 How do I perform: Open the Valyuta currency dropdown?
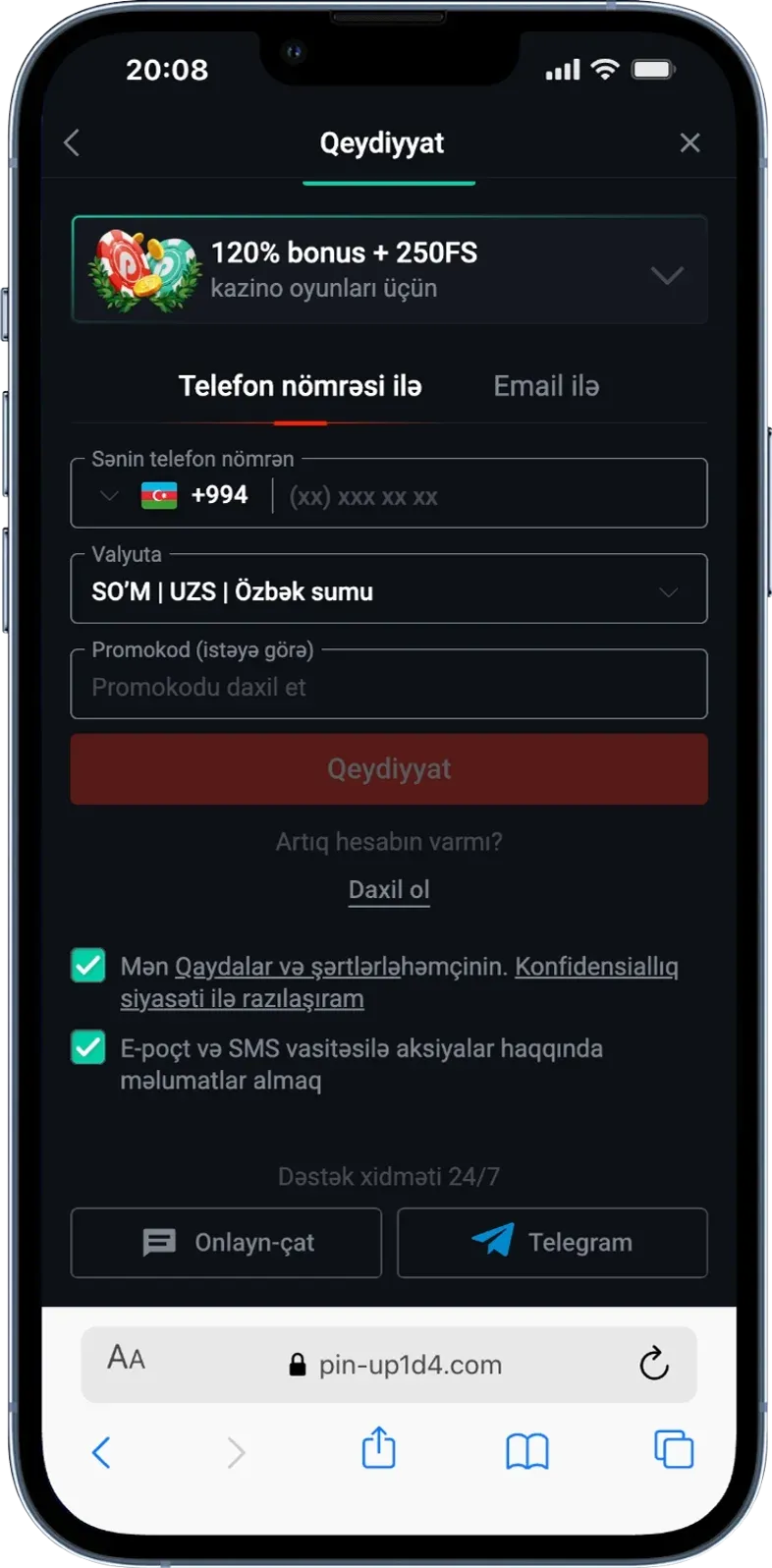point(389,590)
